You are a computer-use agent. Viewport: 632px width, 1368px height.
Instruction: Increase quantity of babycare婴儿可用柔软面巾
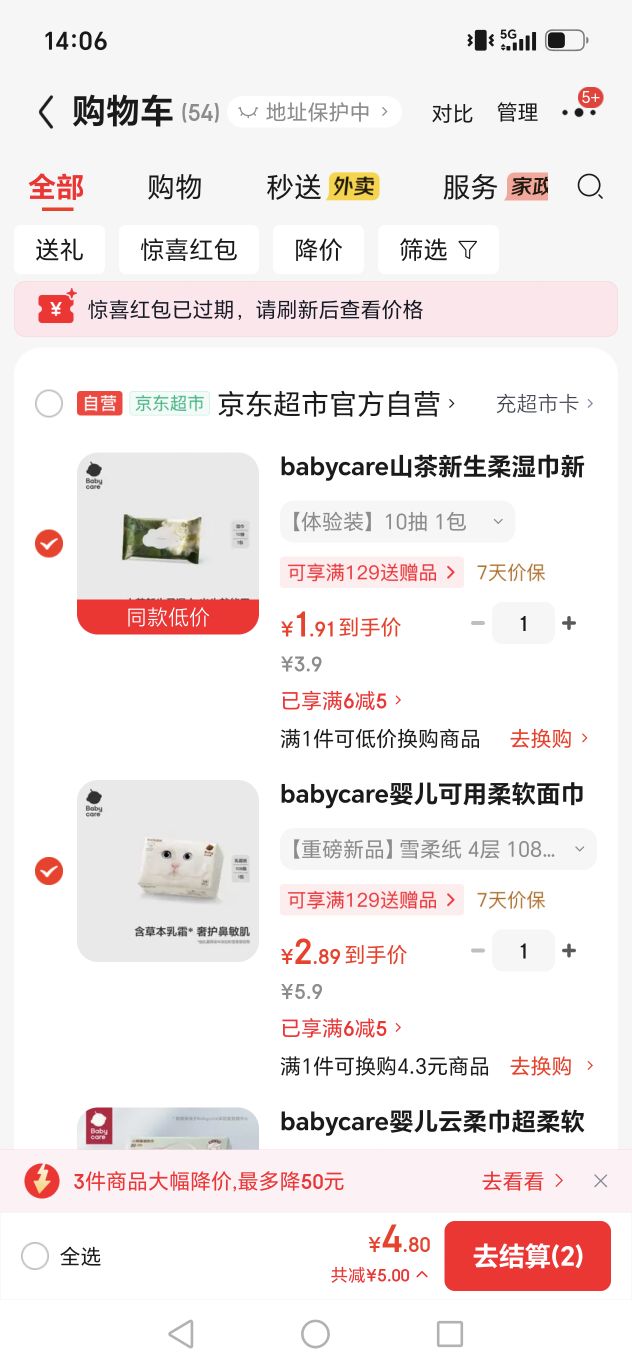pos(569,951)
